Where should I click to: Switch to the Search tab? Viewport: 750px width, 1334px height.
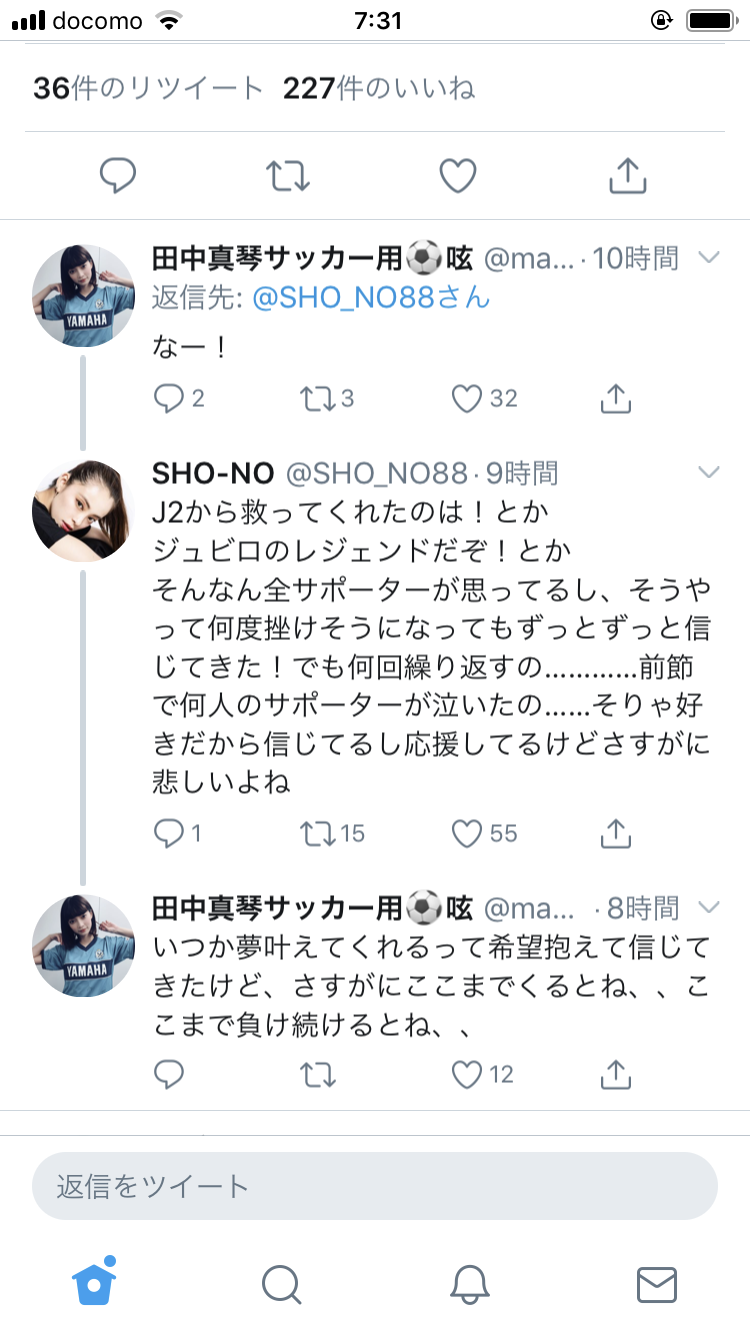[281, 1284]
